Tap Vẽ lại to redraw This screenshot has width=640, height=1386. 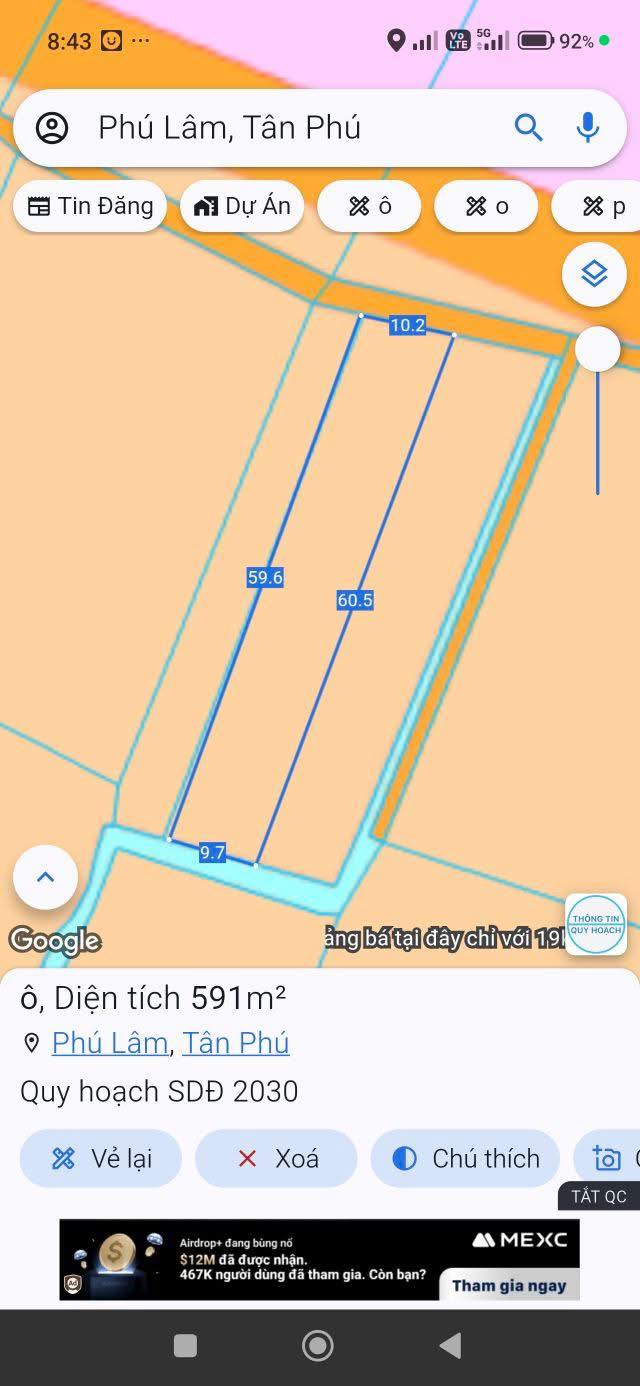click(x=101, y=1158)
